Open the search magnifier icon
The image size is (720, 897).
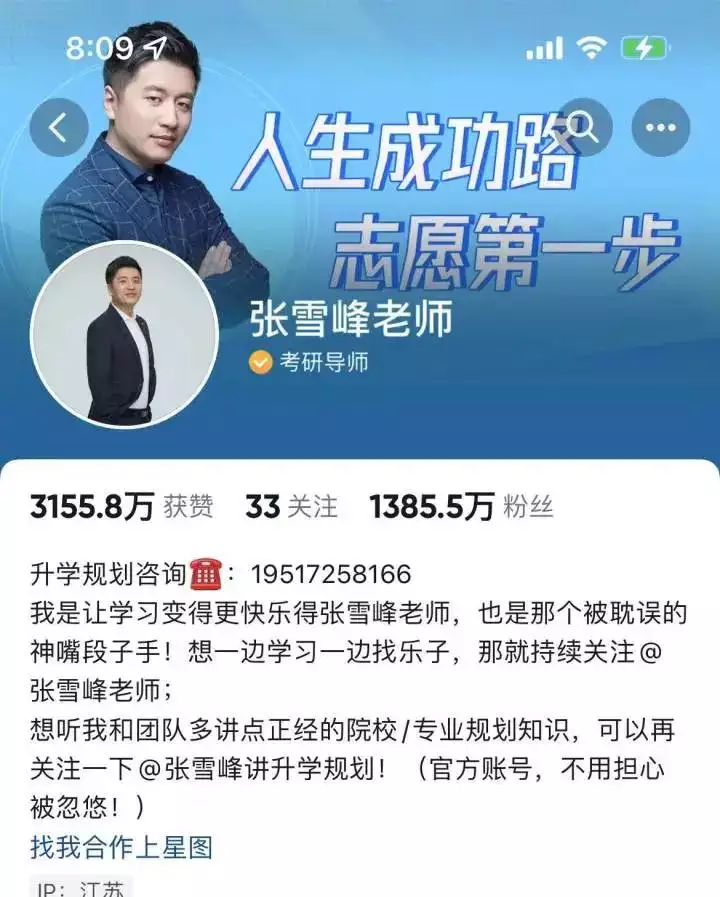coord(584,127)
